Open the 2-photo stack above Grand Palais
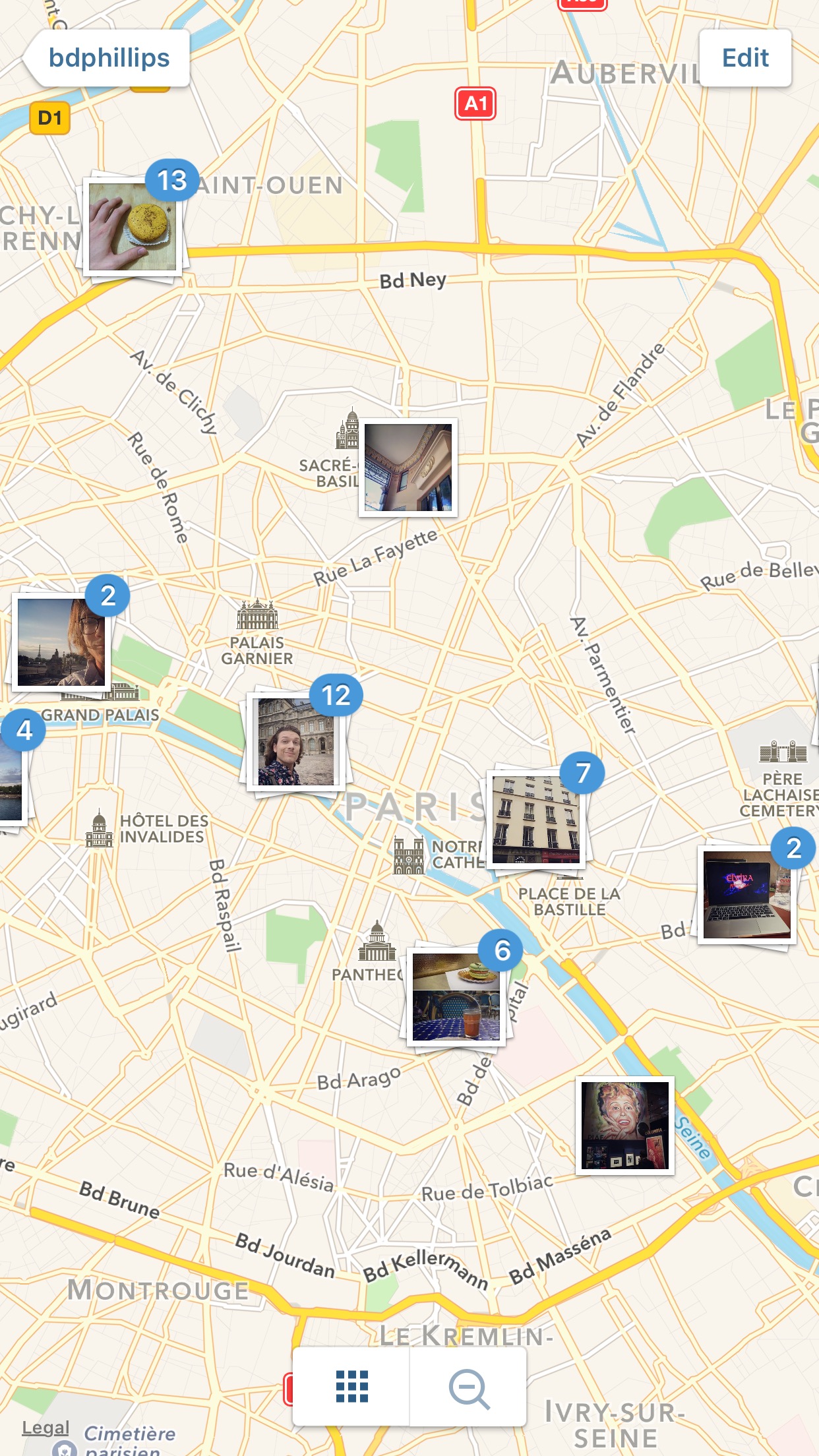Viewport: 819px width, 1456px height. 61,643
